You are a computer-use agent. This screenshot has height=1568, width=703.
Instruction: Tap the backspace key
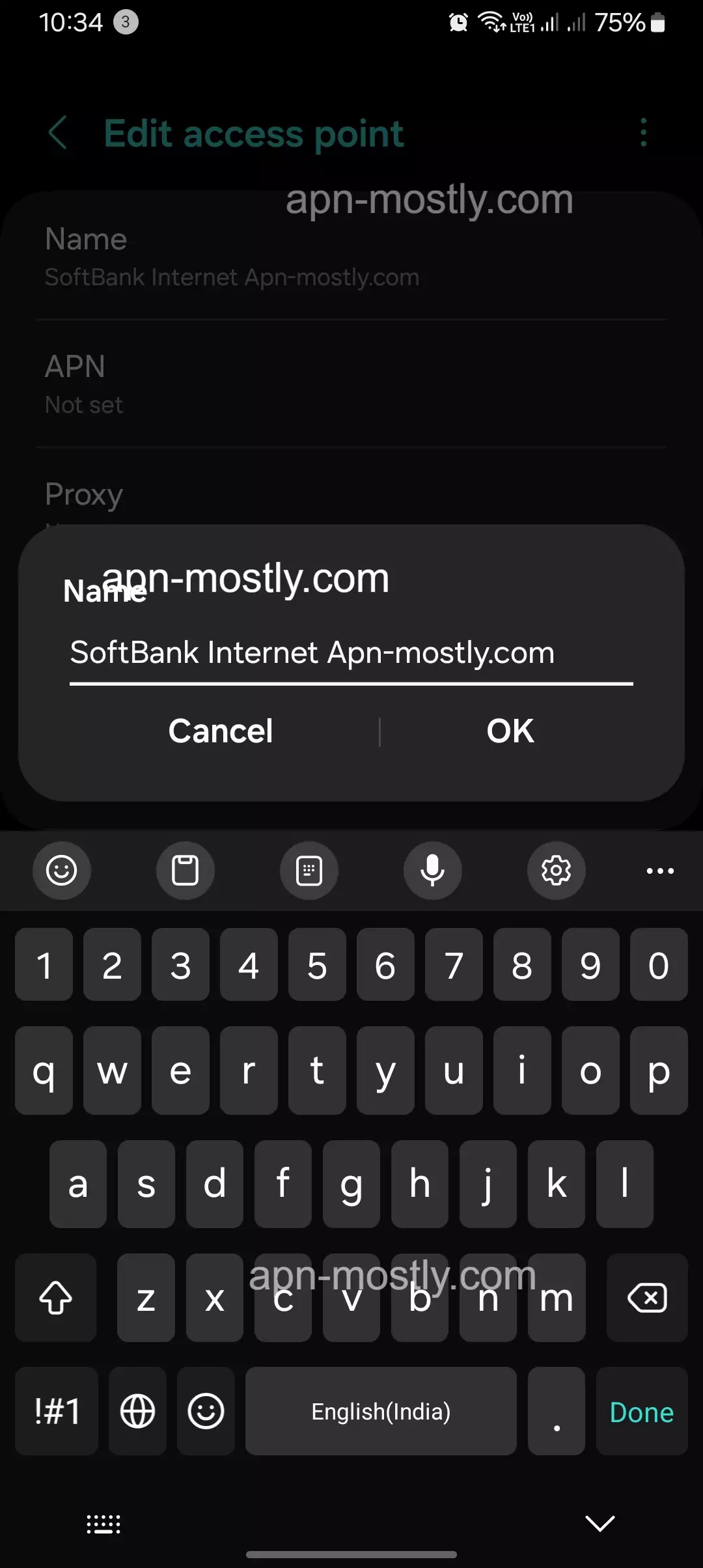coord(648,1298)
